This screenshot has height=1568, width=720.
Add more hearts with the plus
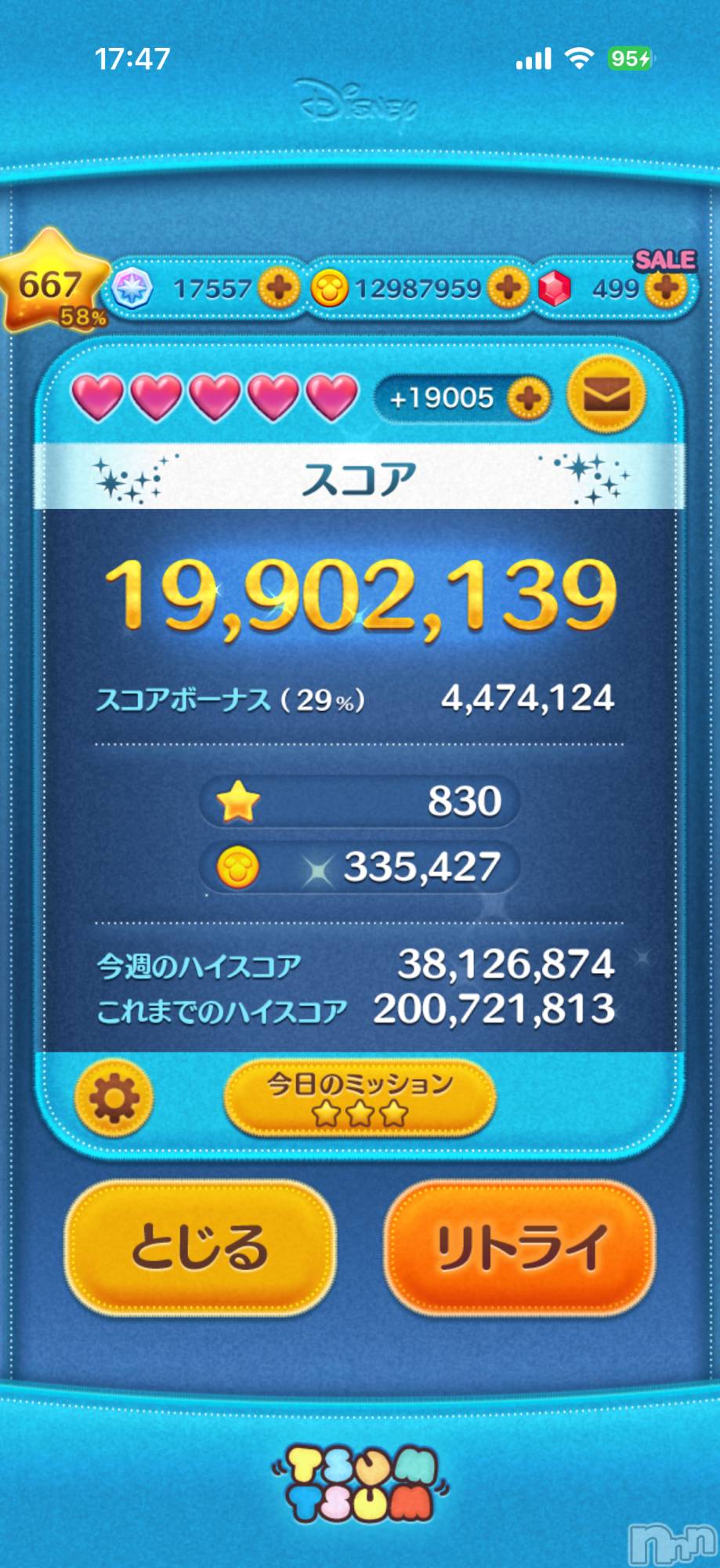529,398
